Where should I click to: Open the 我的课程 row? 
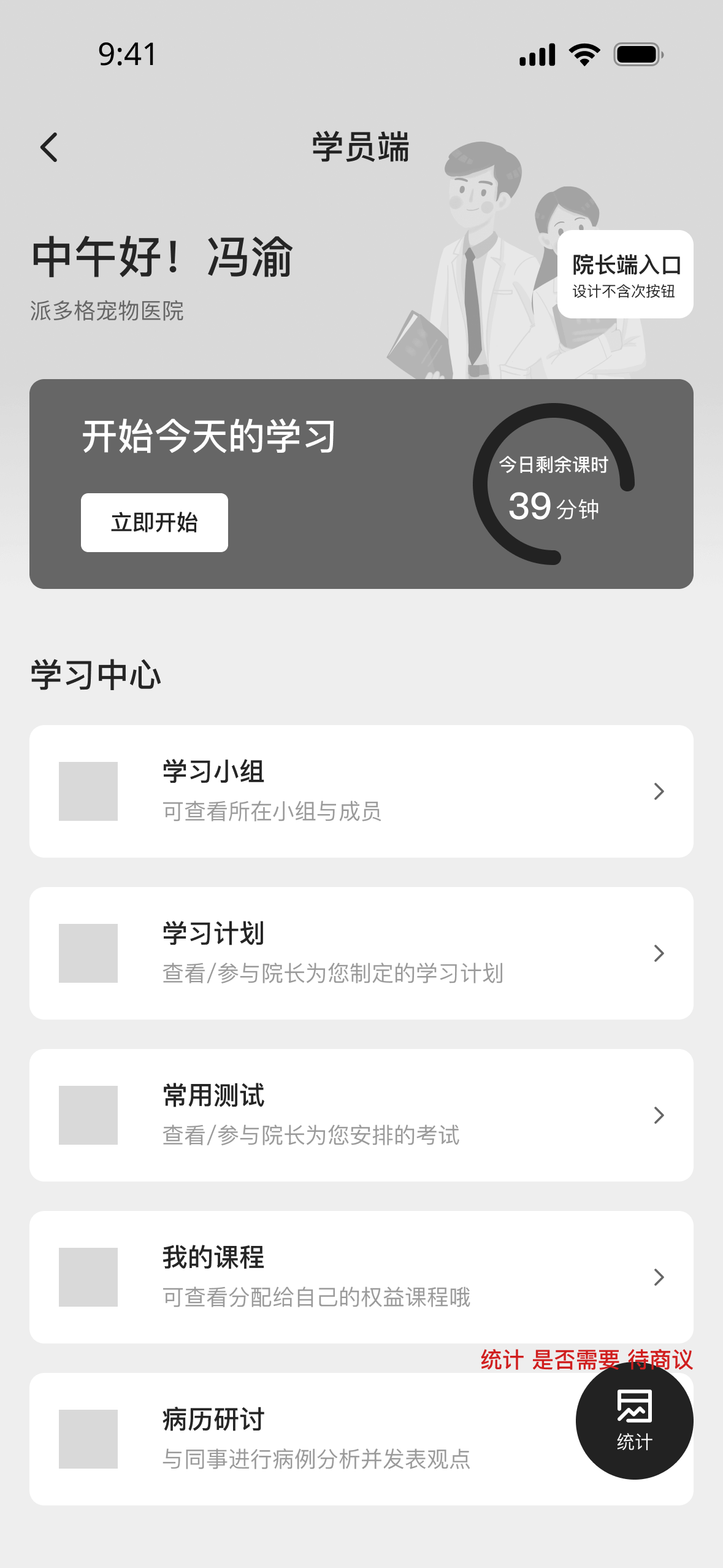point(361,1277)
